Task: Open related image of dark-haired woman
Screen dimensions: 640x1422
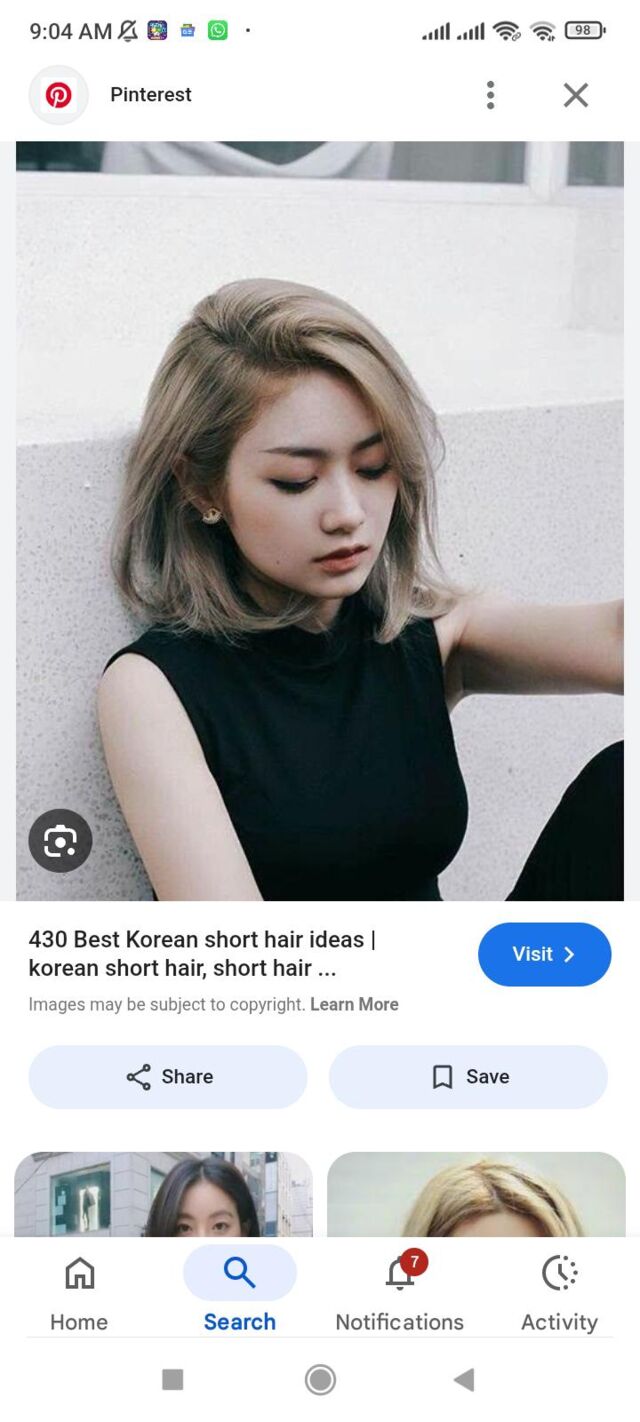Action: coord(163,1195)
